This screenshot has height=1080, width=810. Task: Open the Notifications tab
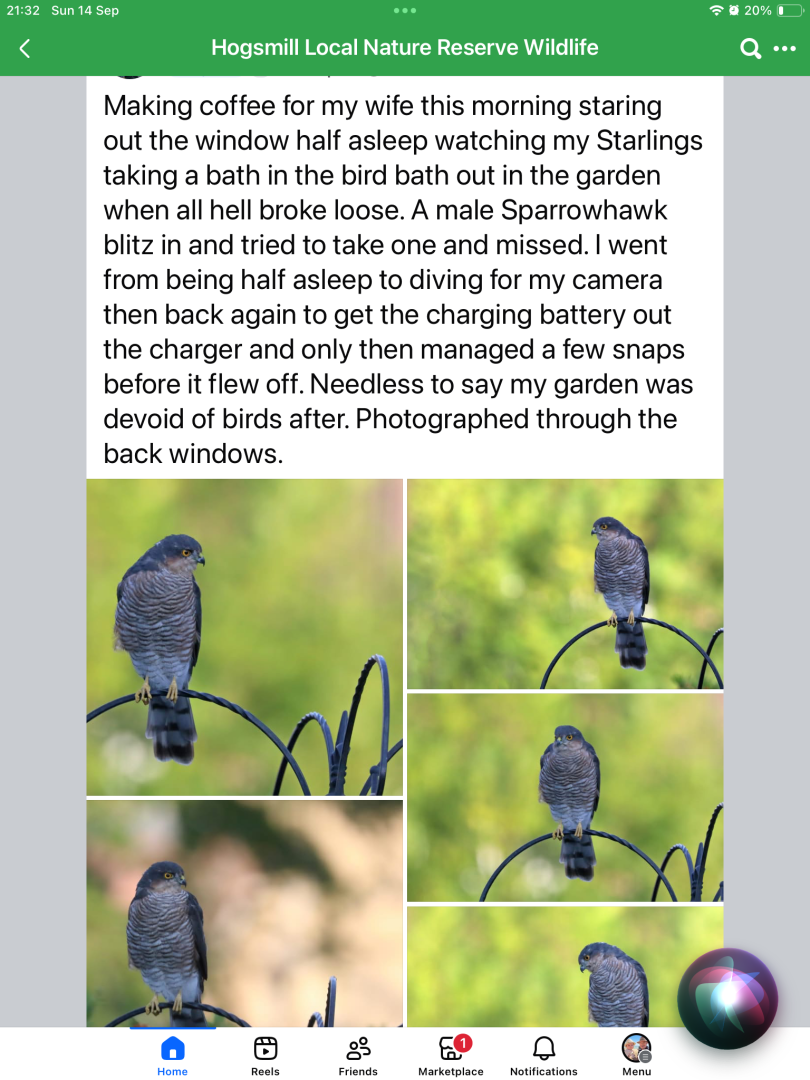point(544,1054)
